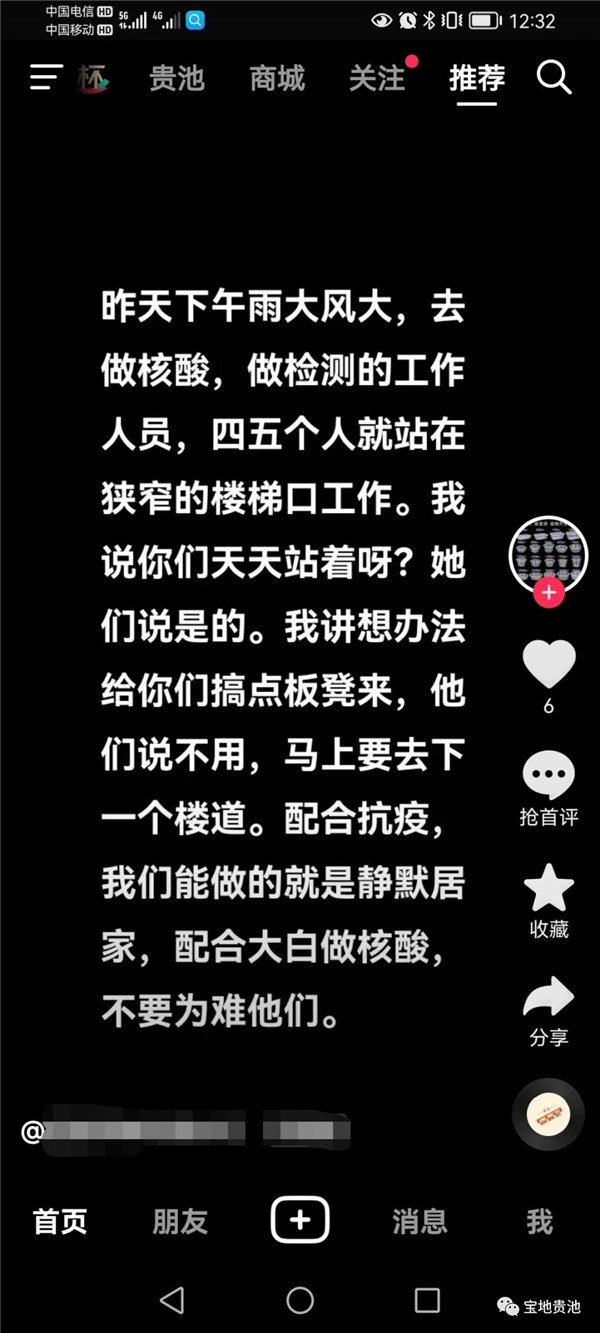This screenshot has width=600, height=1333.
Task: Go to the 首页 tab
Action: 60,1221
